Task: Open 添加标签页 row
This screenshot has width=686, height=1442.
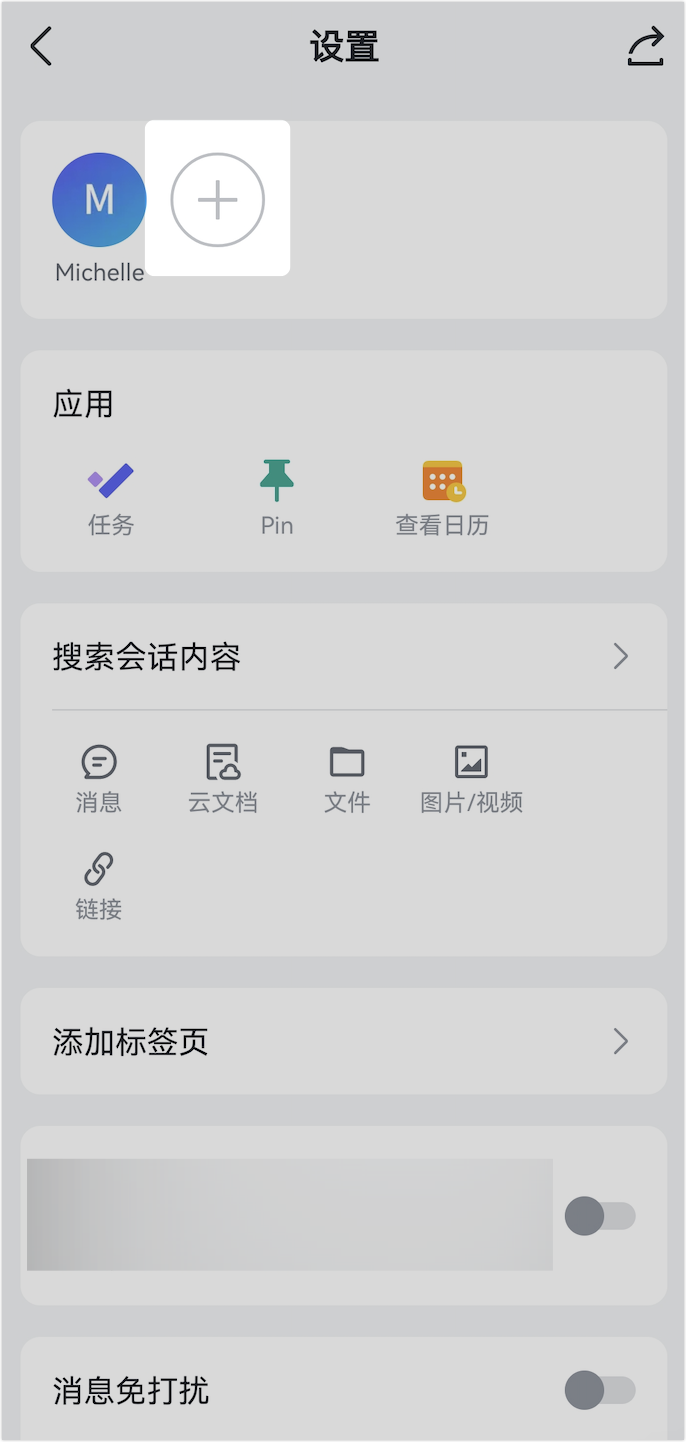Action: point(343,1042)
